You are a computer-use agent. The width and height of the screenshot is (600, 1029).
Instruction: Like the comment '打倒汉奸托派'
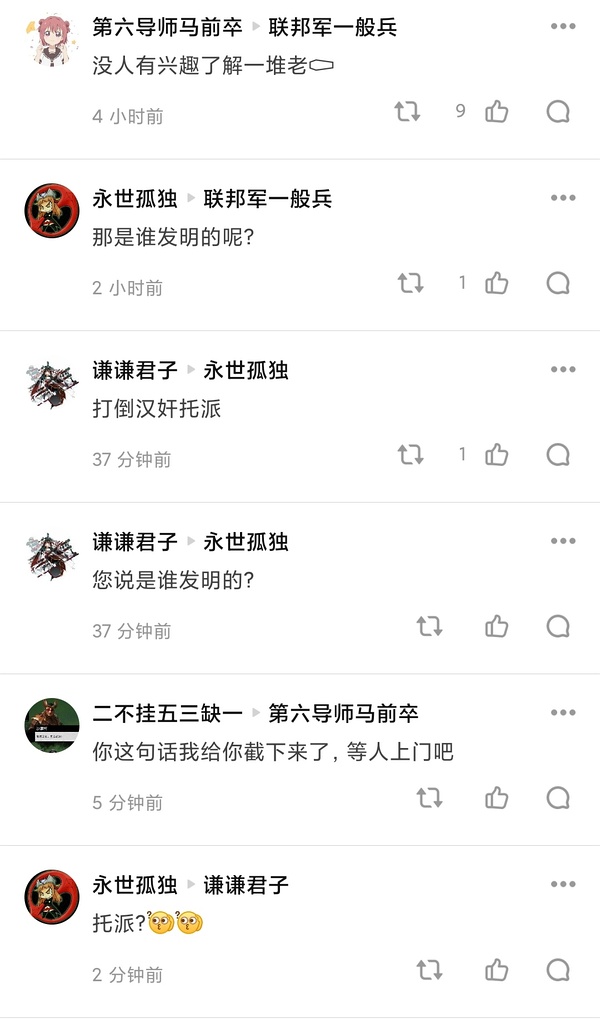497,455
